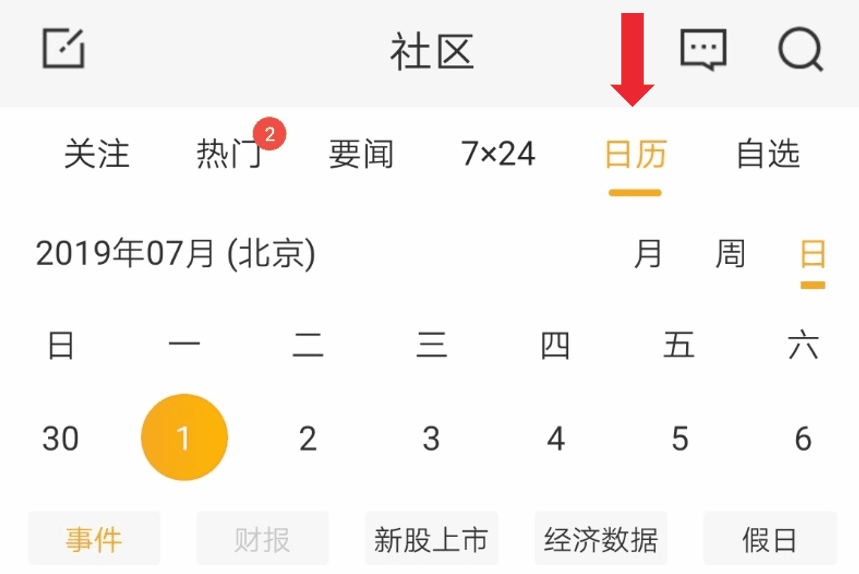Viewport: 859px width, 574px height.
Task: Go to the 7×24 tab
Action: pos(498,154)
